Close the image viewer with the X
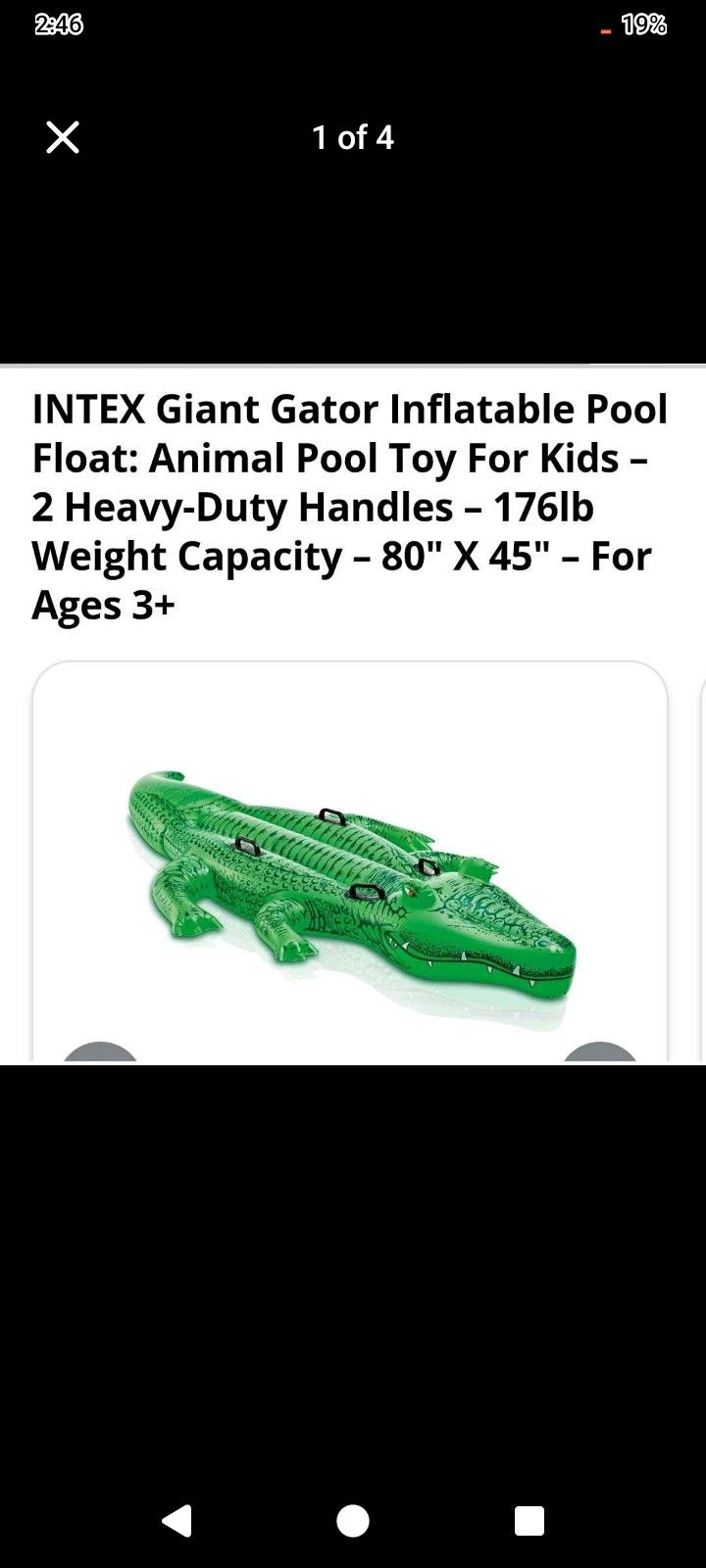Viewport: 706px width, 1568px height. pos(62,136)
